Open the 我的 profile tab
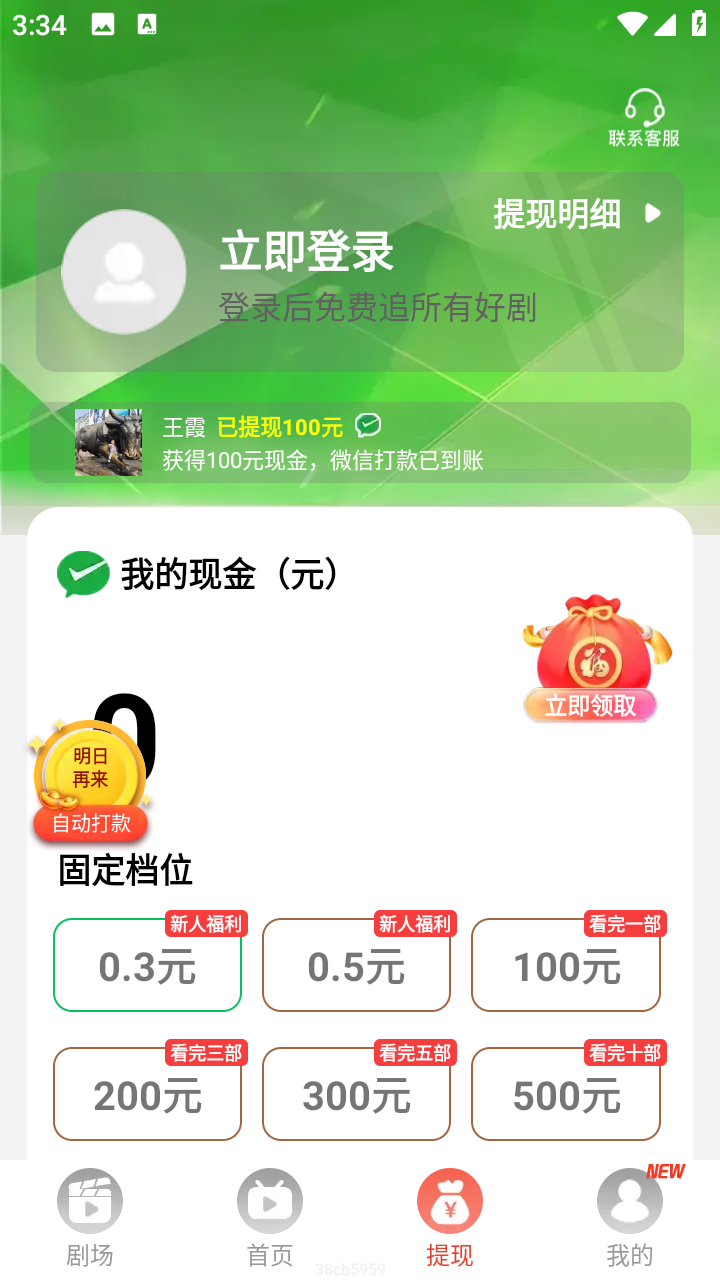 click(x=630, y=1217)
